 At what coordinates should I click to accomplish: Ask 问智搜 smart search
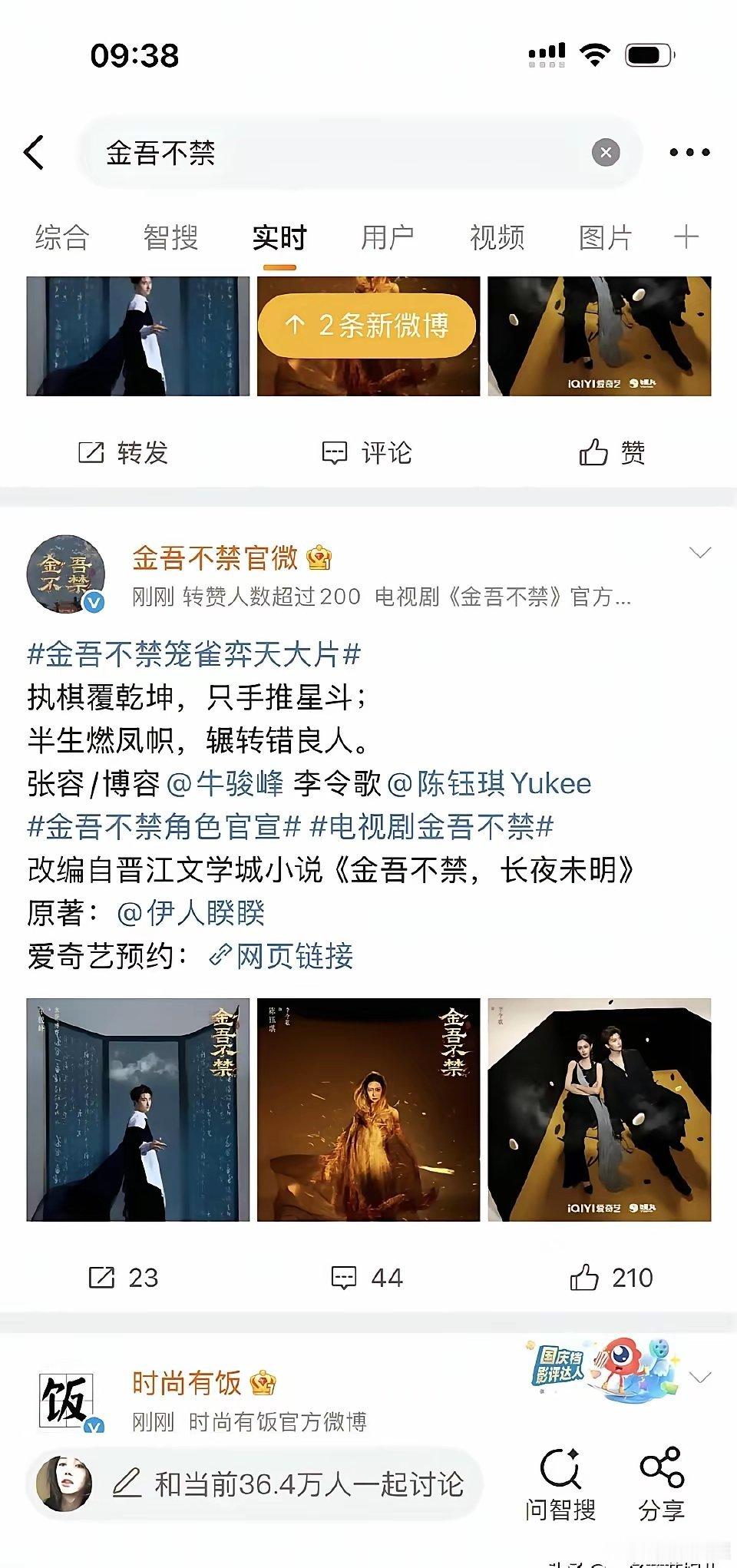tap(560, 1485)
